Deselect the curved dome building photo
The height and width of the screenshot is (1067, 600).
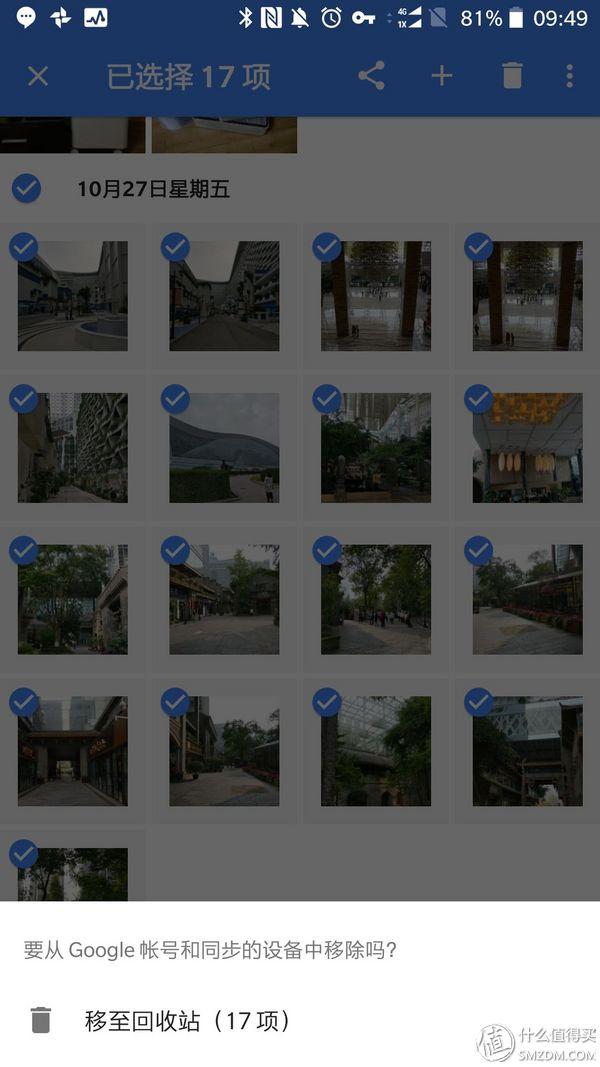point(224,447)
